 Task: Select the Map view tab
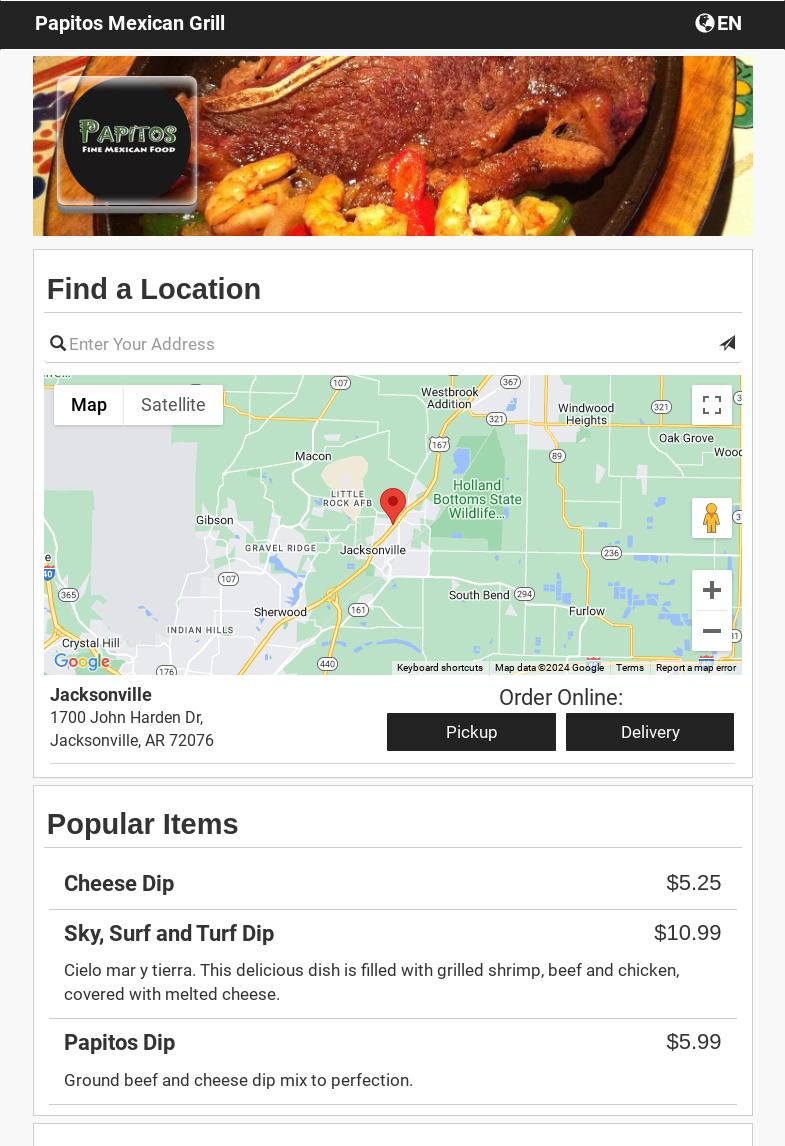[89, 405]
